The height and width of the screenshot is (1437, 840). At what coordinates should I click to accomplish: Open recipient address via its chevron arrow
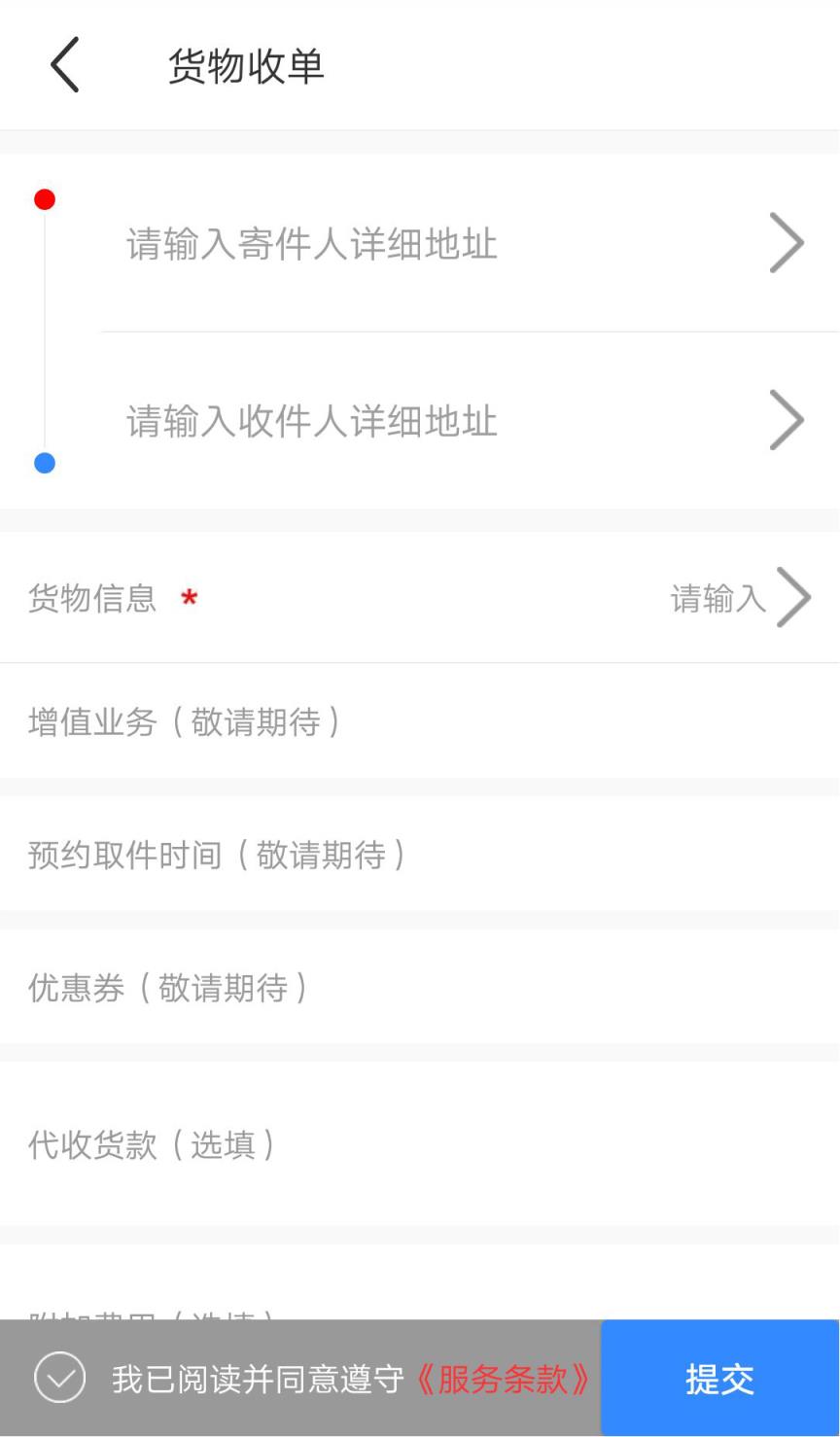tap(787, 420)
